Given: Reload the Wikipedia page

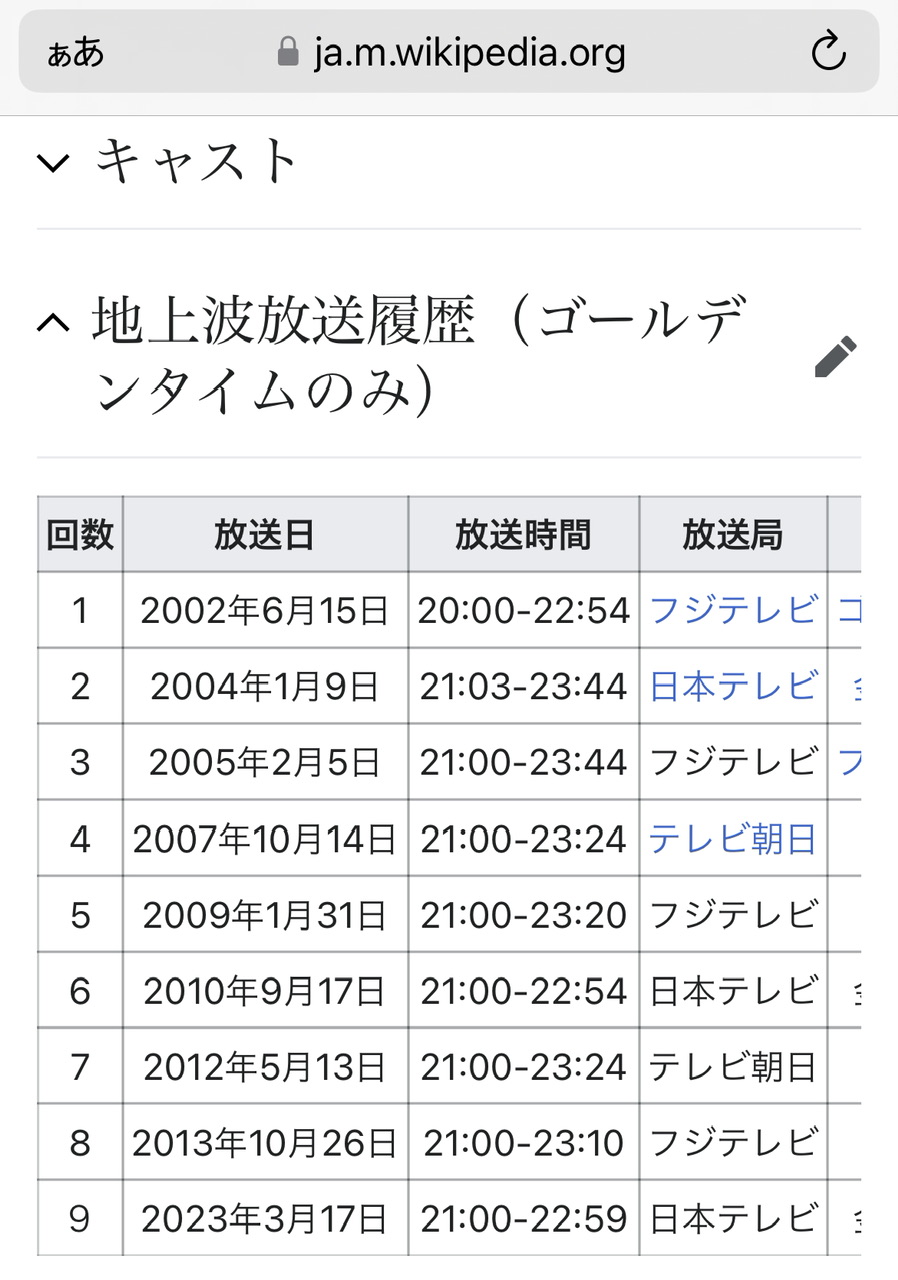Looking at the screenshot, I should (x=828, y=52).
